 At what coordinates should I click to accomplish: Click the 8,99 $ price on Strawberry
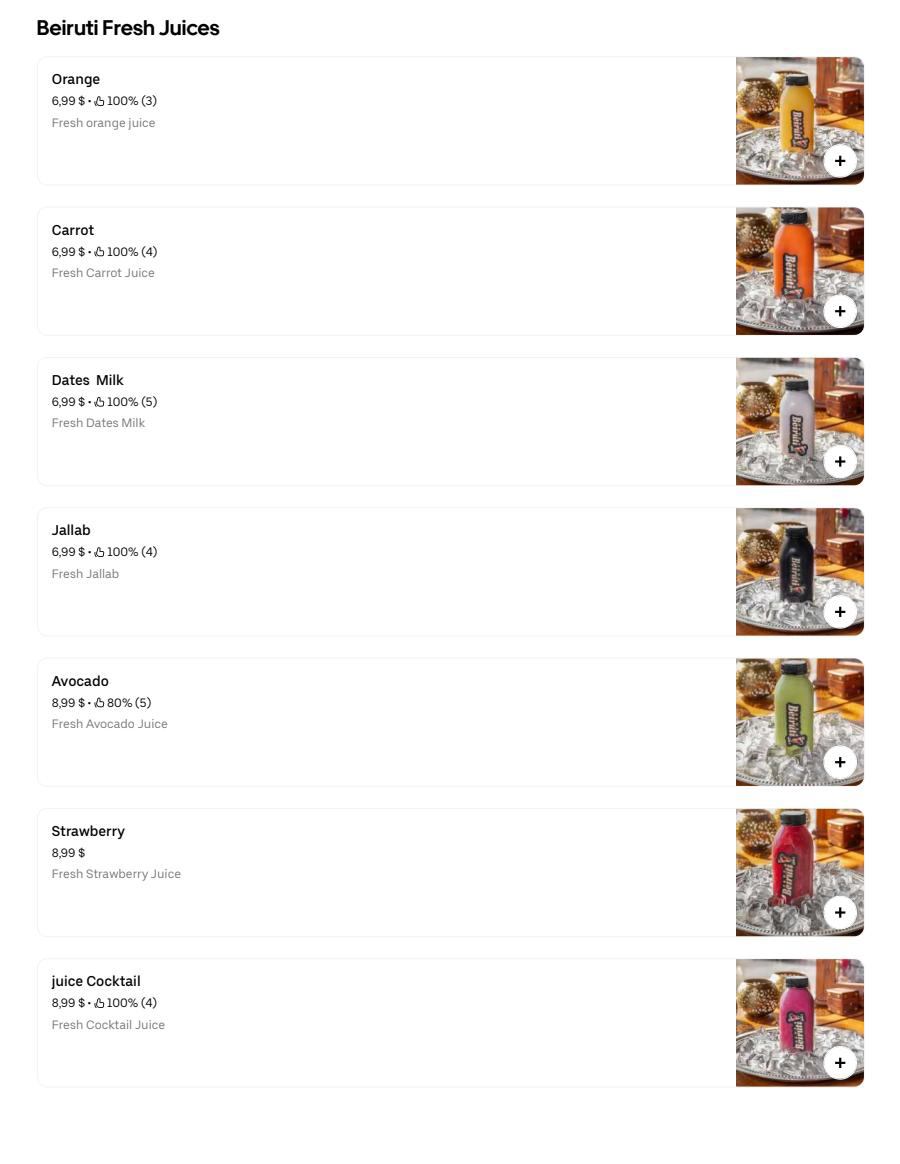tap(68, 852)
